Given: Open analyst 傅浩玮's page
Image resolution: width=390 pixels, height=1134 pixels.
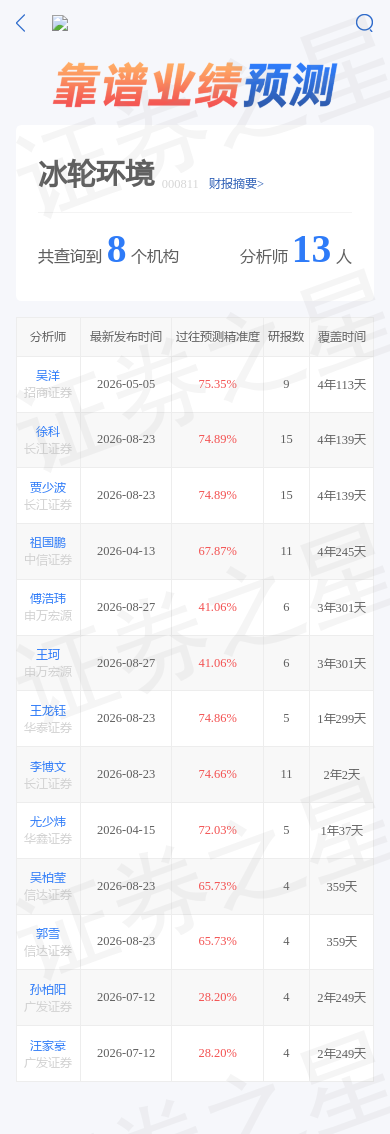Looking at the screenshot, I should click(48, 598).
